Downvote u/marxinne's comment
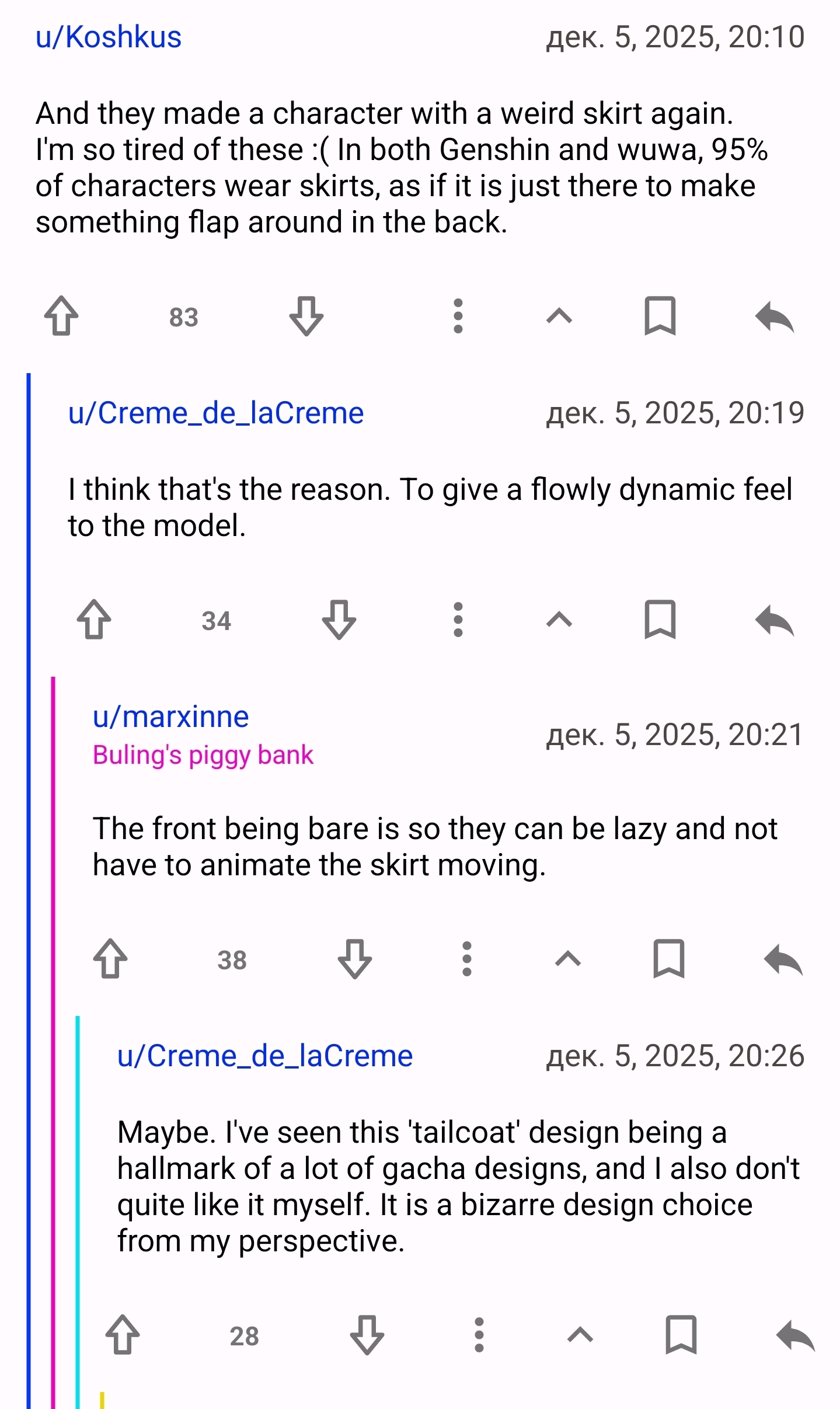Screen dimensions: 840x1409 click(x=355, y=959)
